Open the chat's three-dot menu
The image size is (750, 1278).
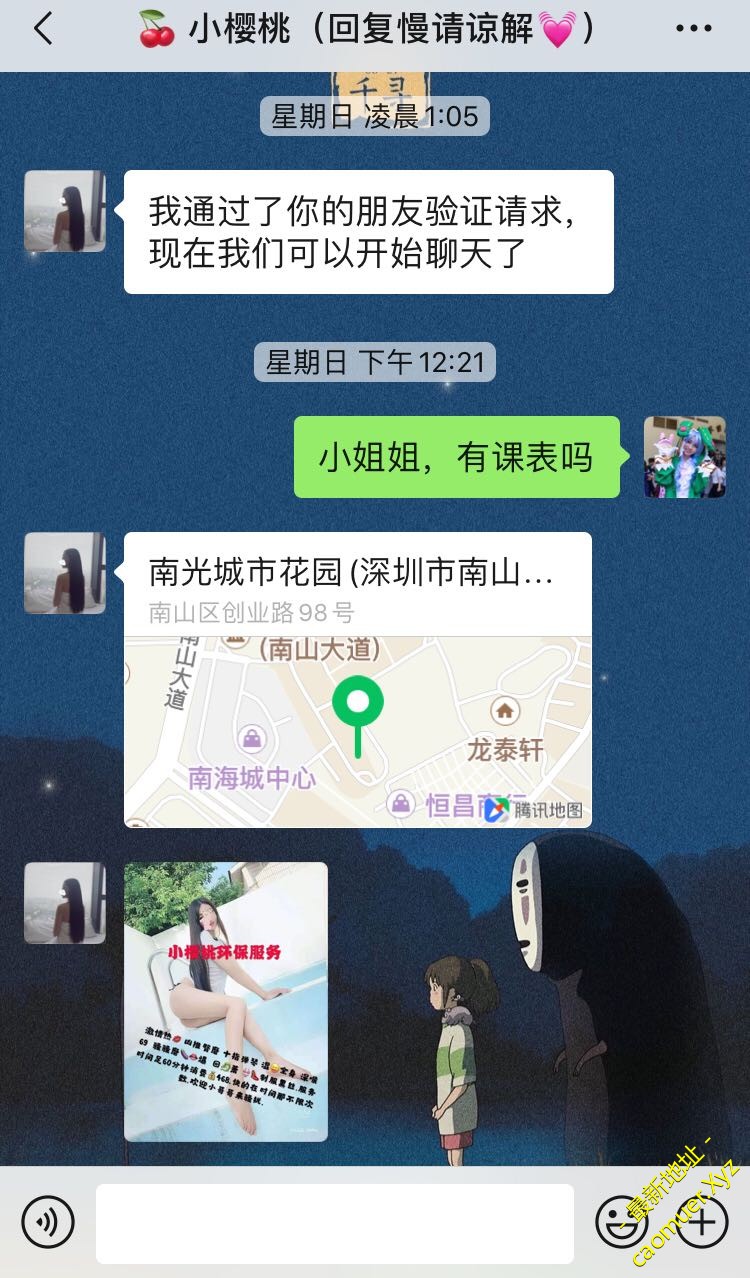(693, 30)
